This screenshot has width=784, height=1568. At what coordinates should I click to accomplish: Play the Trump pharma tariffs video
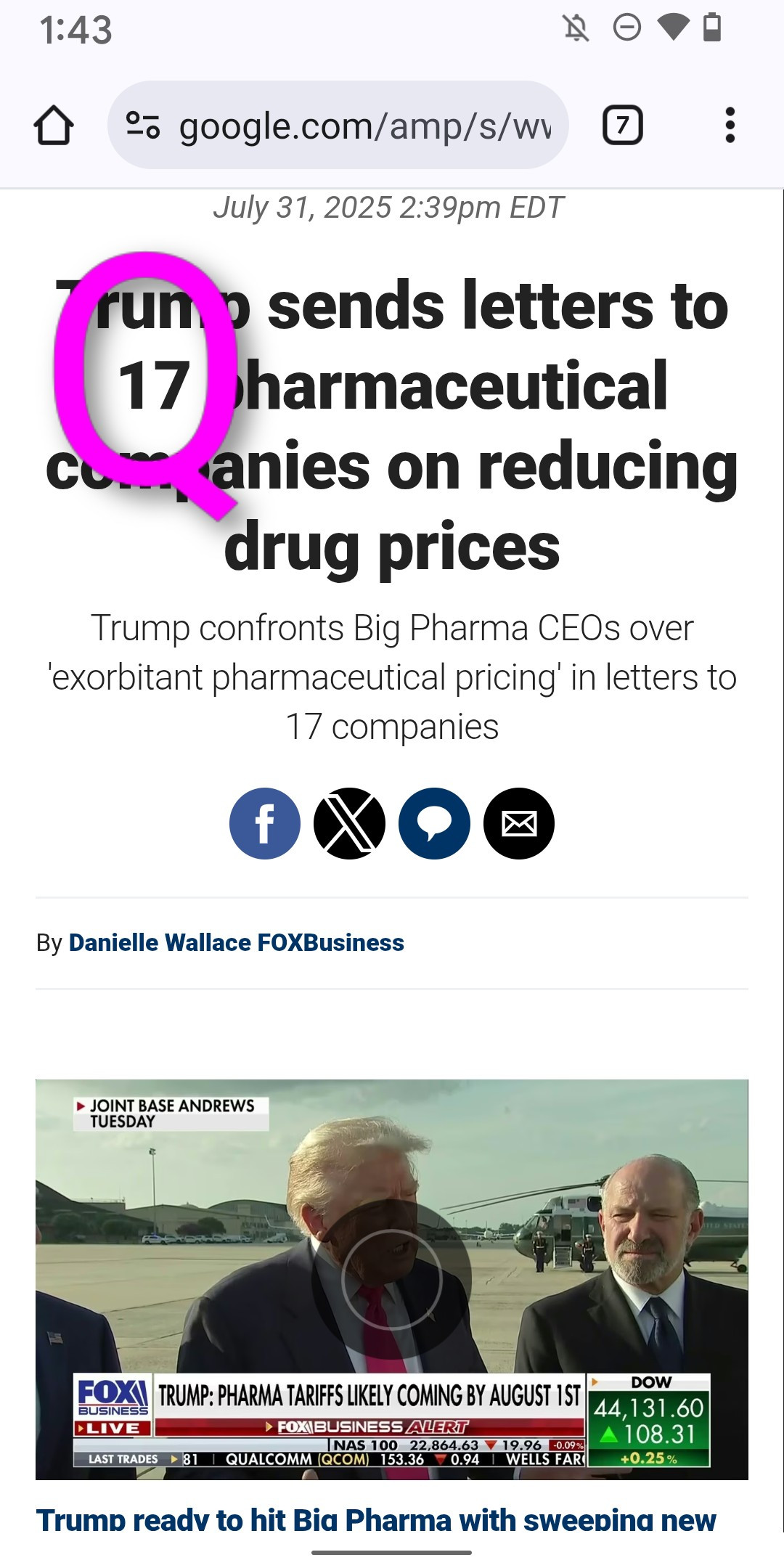click(392, 1279)
